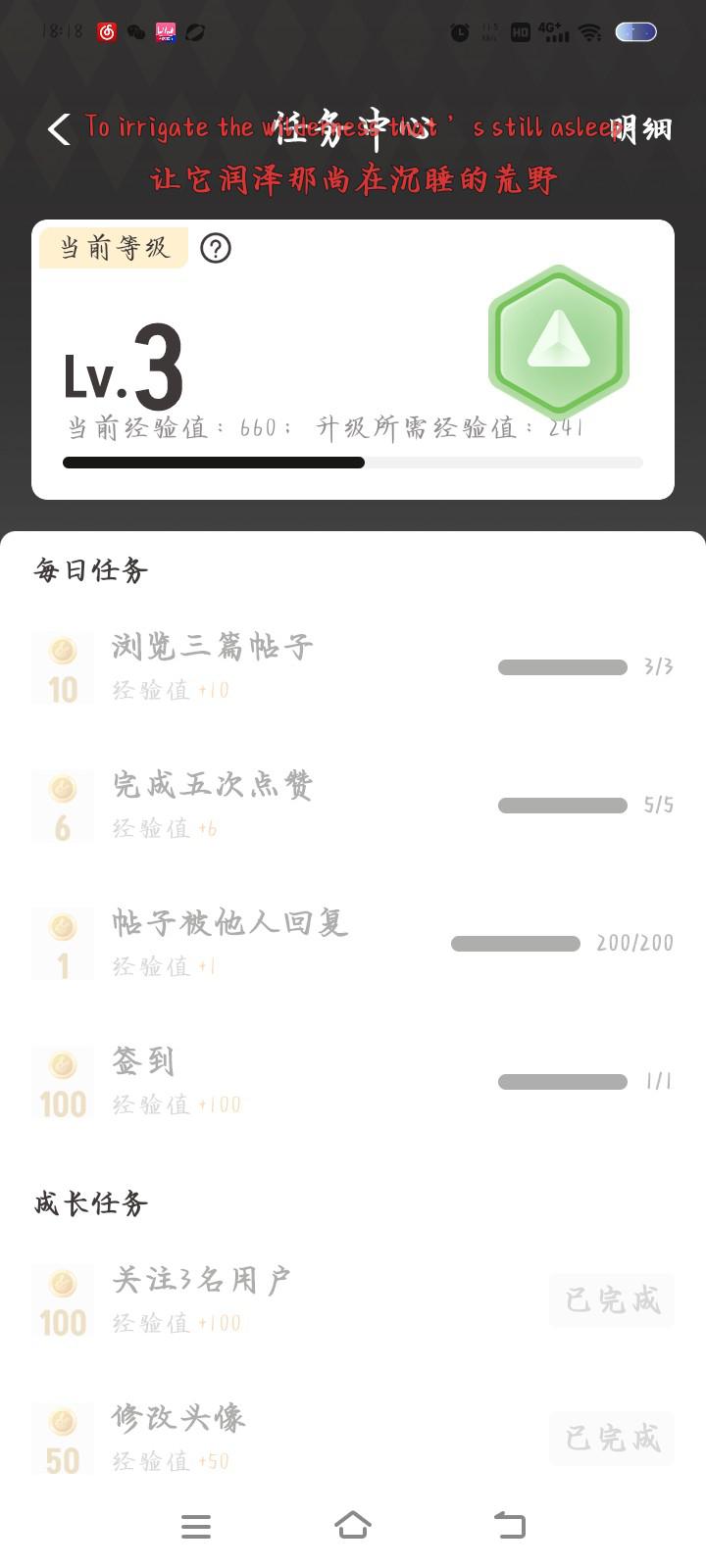This screenshot has width=706, height=1568.
Task: Open 明细 details in the header
Action: coord(642,128)
